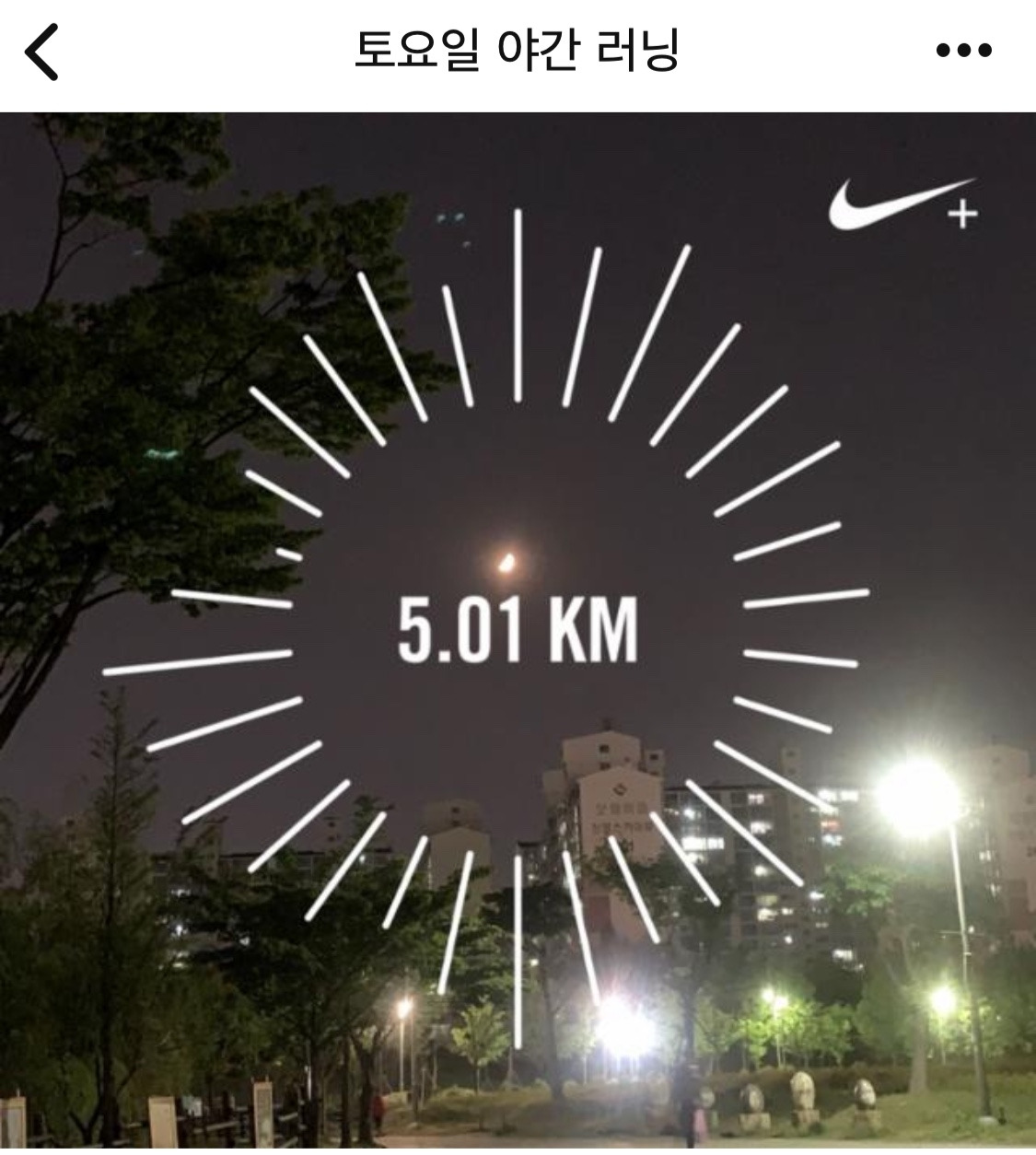Tap the Nike+ watermark in top-right corner

click(907, 207)
